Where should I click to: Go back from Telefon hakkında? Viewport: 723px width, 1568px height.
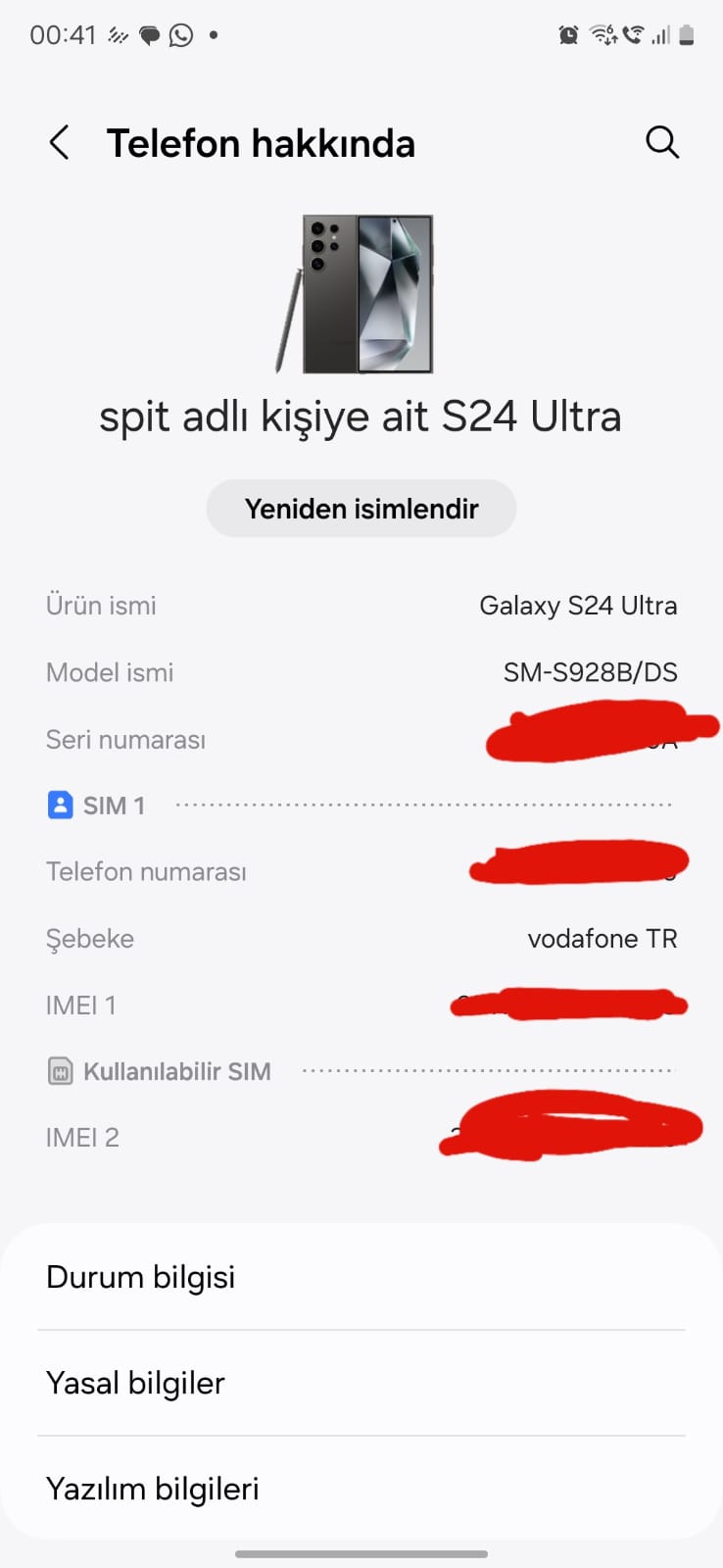pyautogui.click(x=60, y=143)
